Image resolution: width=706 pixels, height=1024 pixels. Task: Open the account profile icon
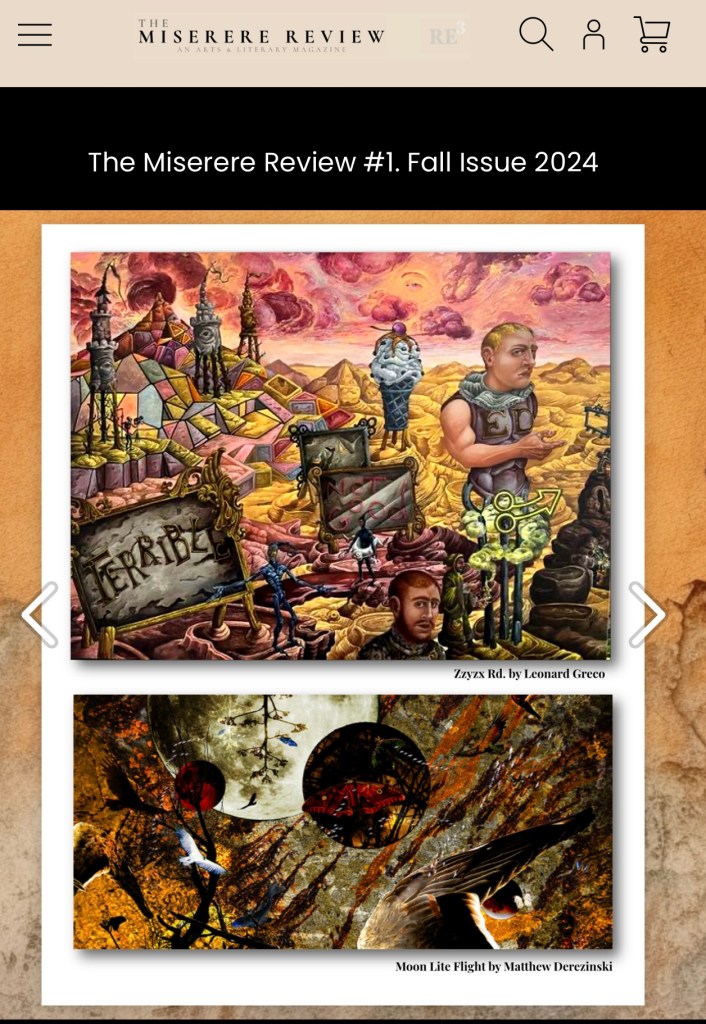(x=594, y=35)
